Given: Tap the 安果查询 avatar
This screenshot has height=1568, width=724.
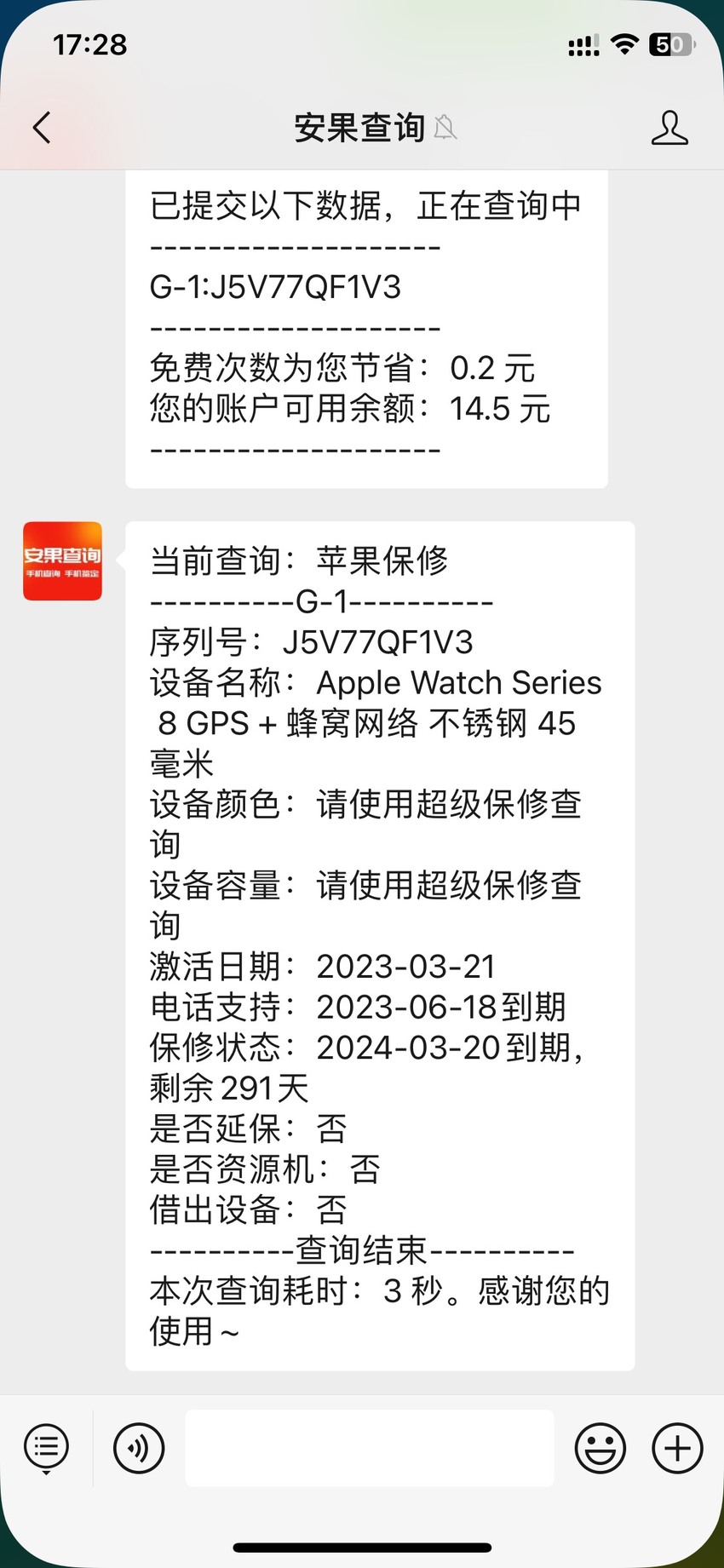Looking at the screenshot, I should pyautogui.click(x=62, y=561).
